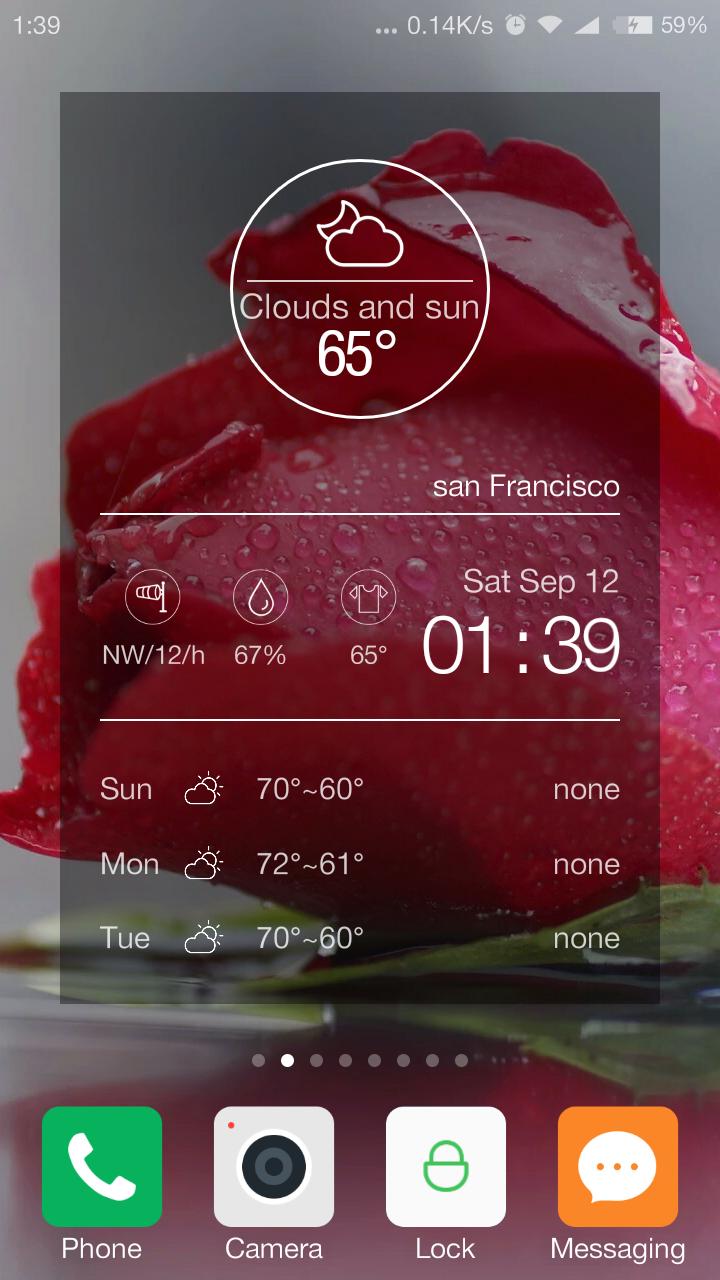720x1280 pixels.
Task: Tap the charging battery indicator
Action: click(x=633, y=25)
